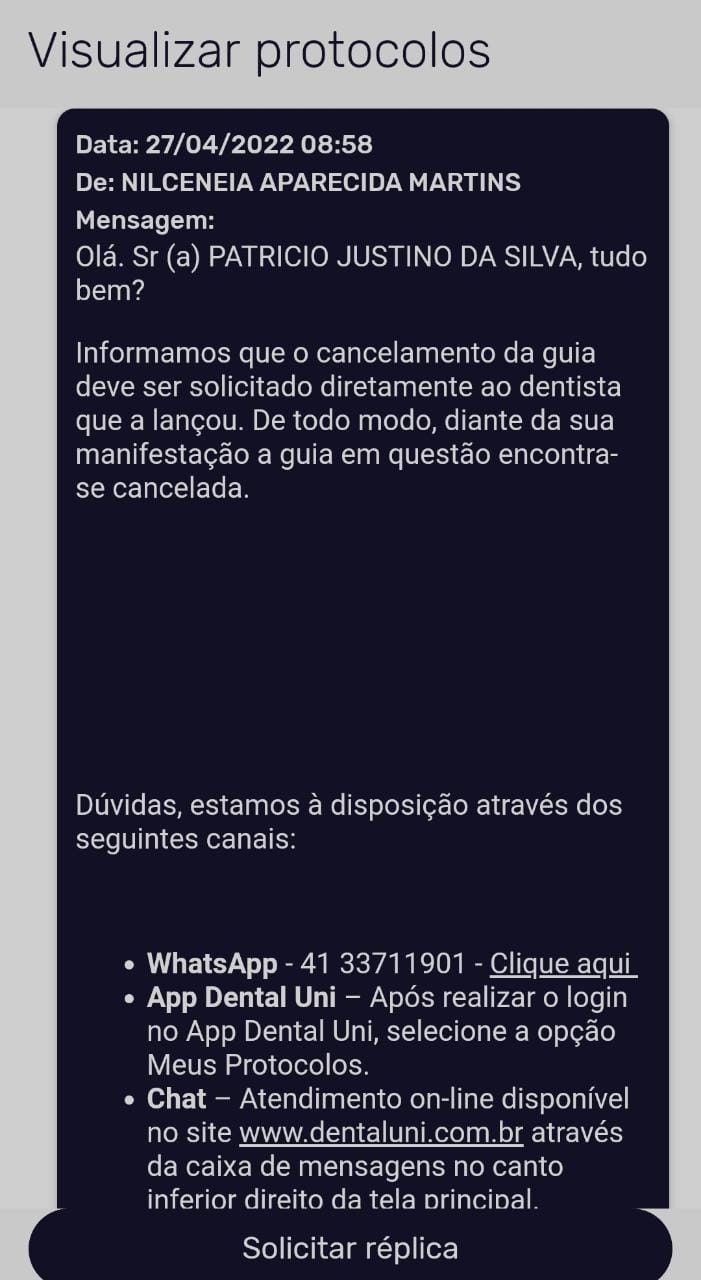Screen dimensions: 701x1280
Task: Open the WhatsApp 'Clique aqui' link
Action: tap(563, 963)
